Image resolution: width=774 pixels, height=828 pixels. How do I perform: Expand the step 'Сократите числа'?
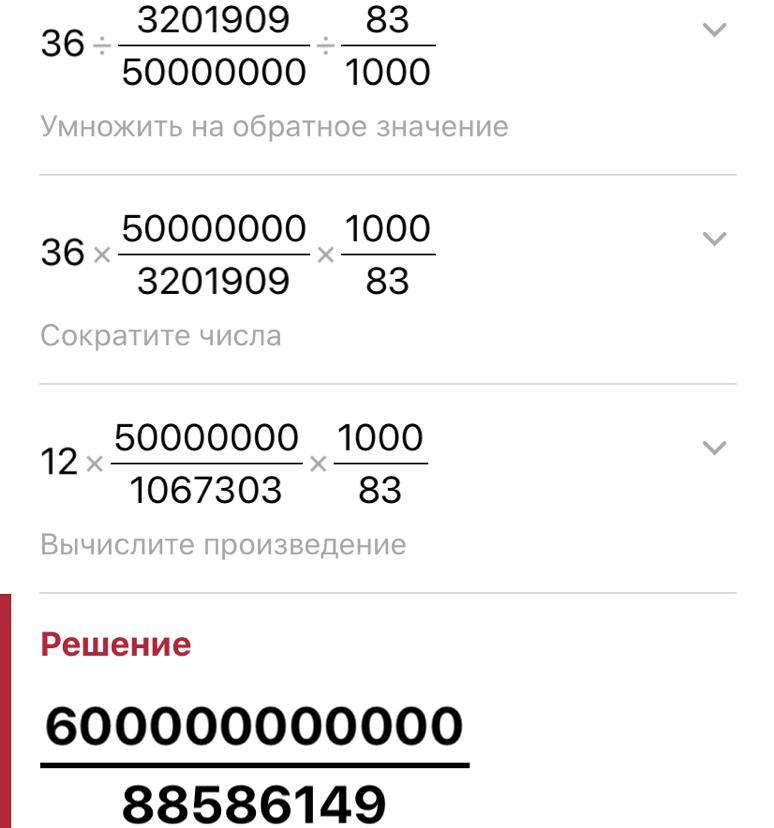[x=713, y=239]
